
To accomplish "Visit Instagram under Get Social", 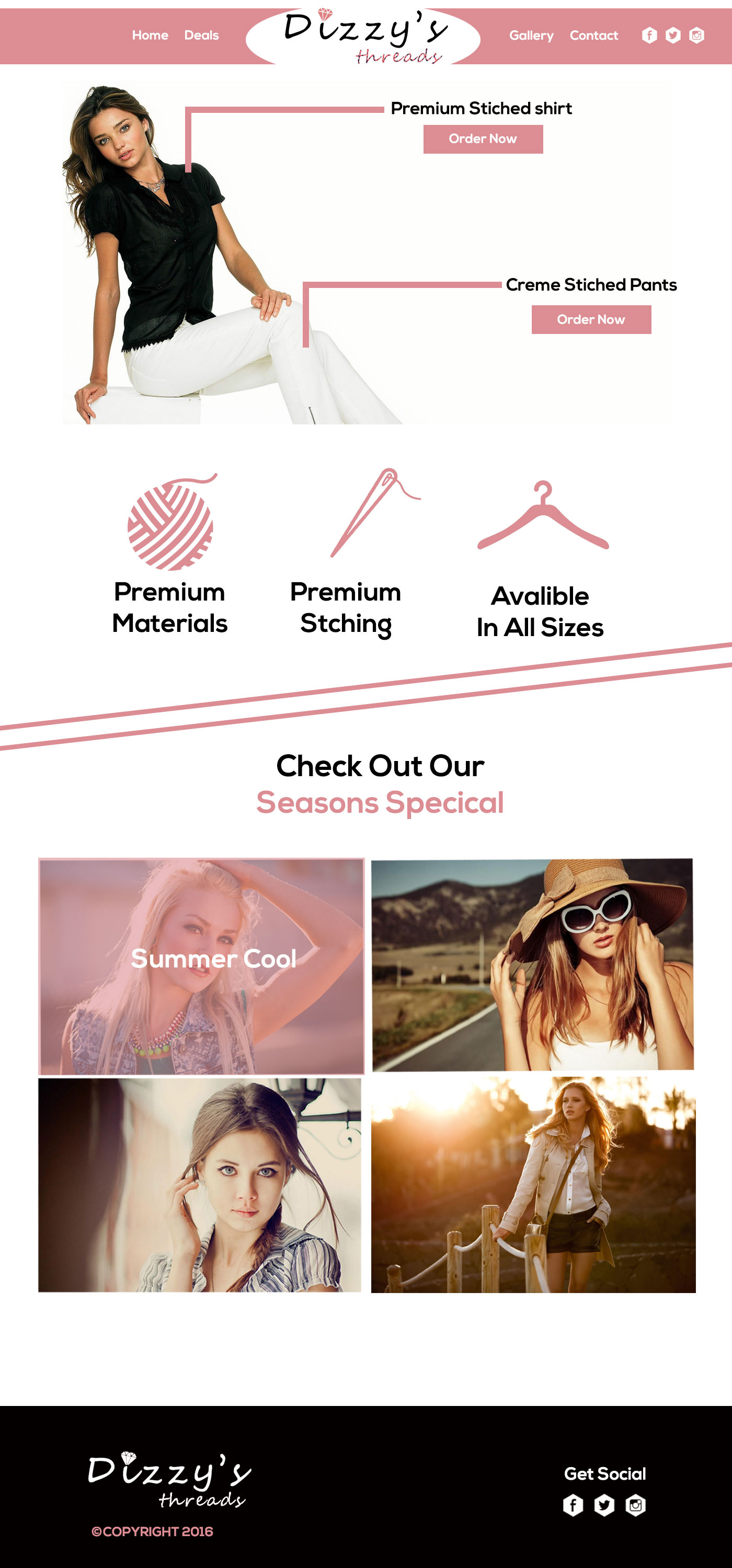I will (x=635, y=1505).
